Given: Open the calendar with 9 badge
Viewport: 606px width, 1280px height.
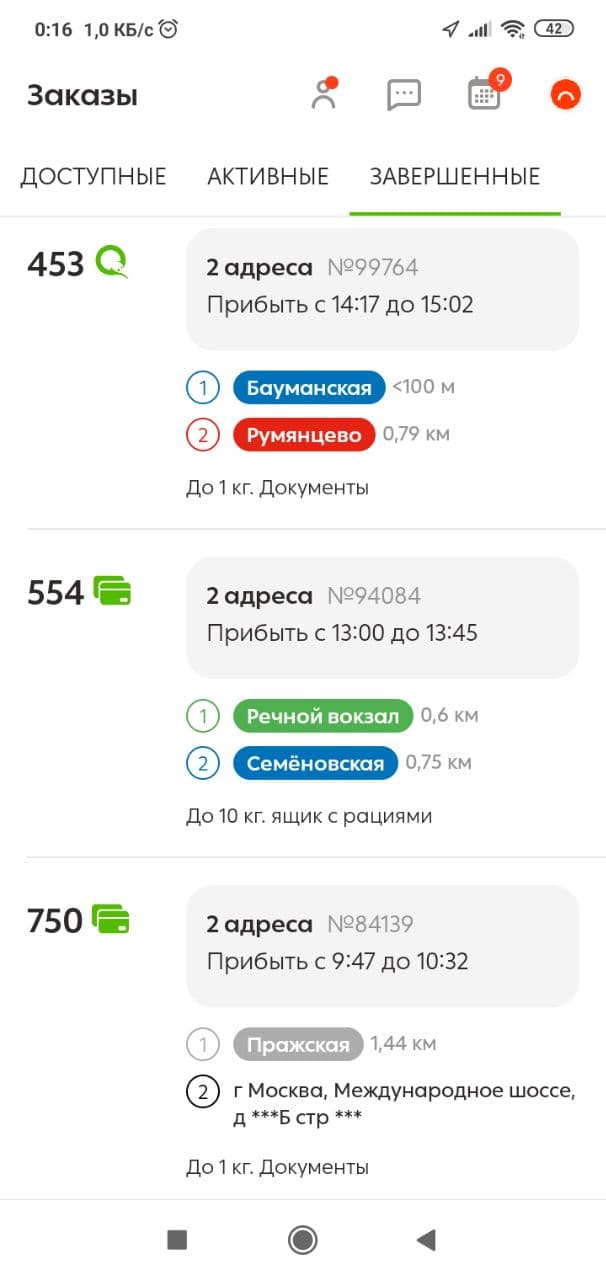Looking at the screenshot, I should [x=485, y=94].
